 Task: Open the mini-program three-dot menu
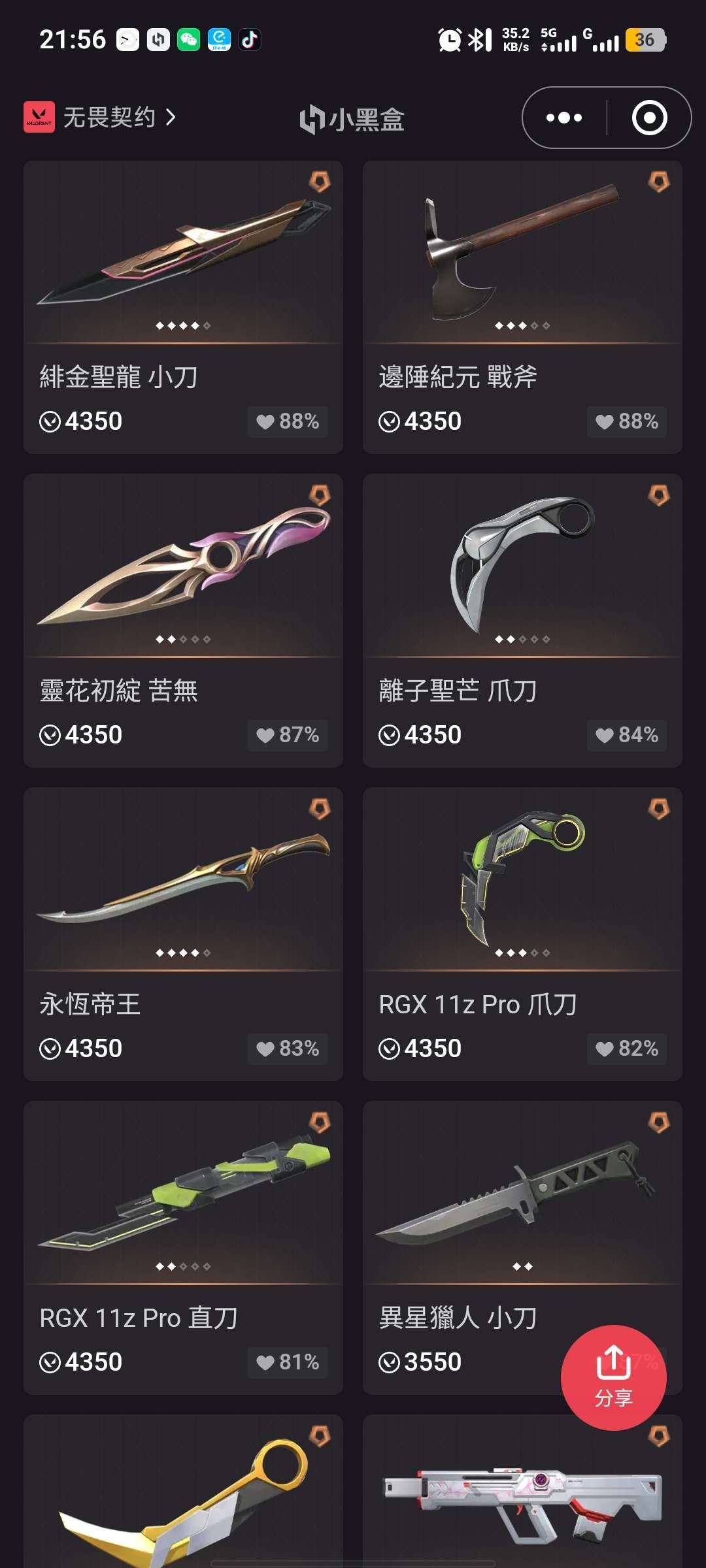(563, 118)
